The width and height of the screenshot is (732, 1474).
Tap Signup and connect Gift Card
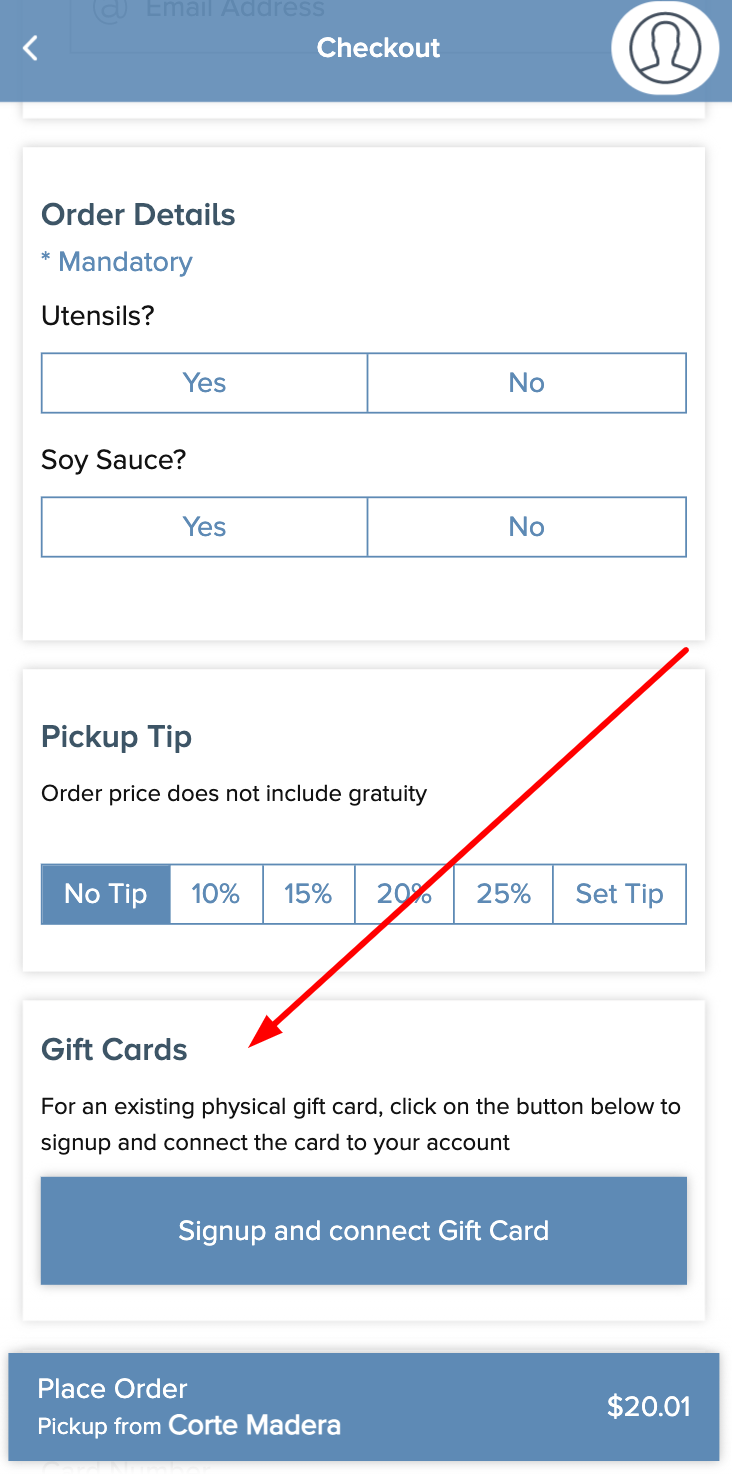(x=364, y=1230)
